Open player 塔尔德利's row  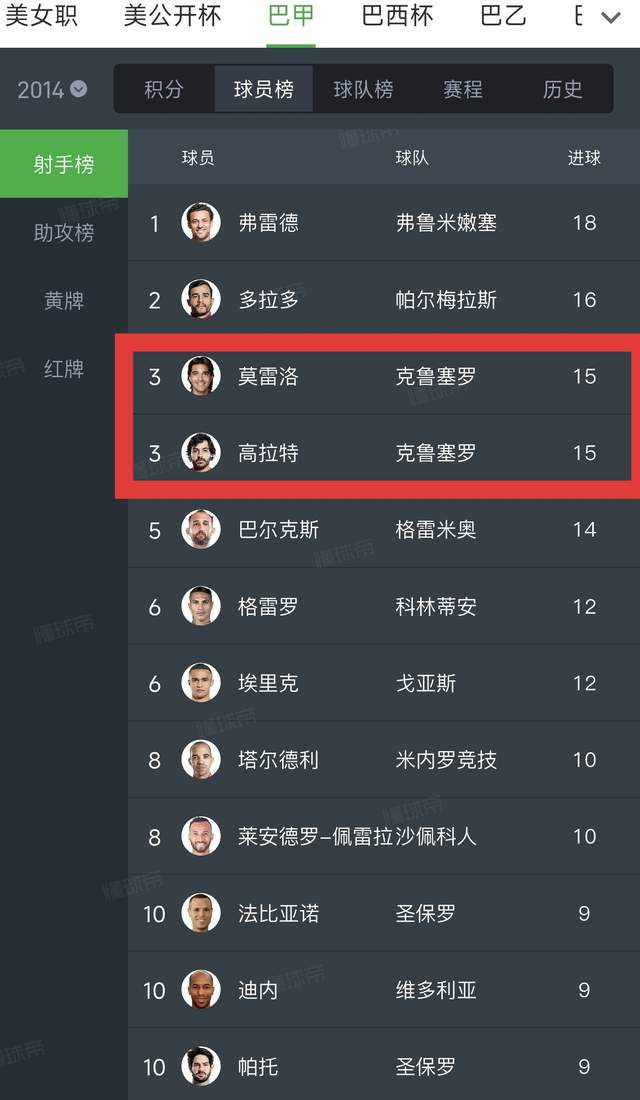(x=384, y=760)
